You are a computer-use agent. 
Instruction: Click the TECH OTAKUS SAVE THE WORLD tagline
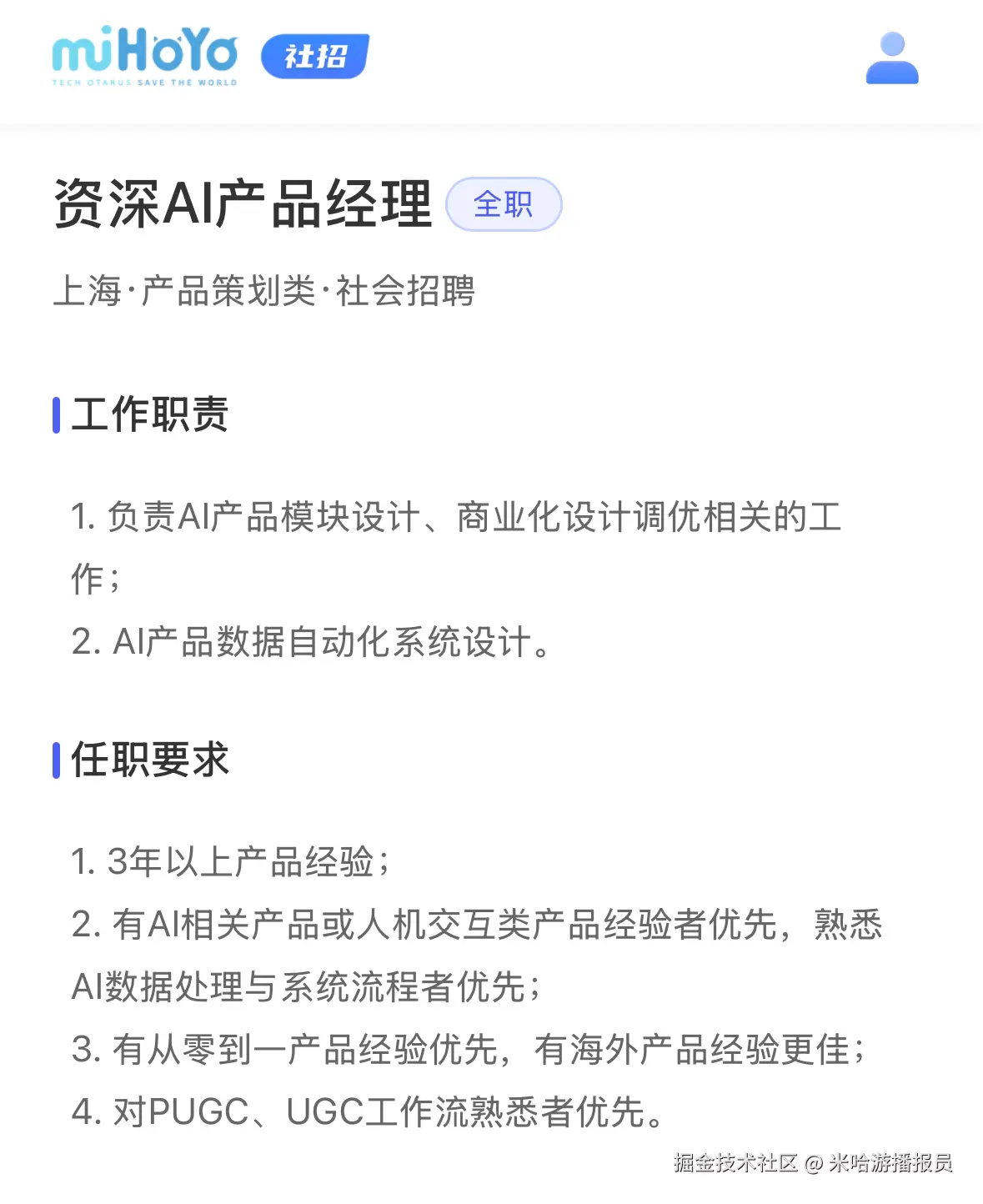point(144,83)
